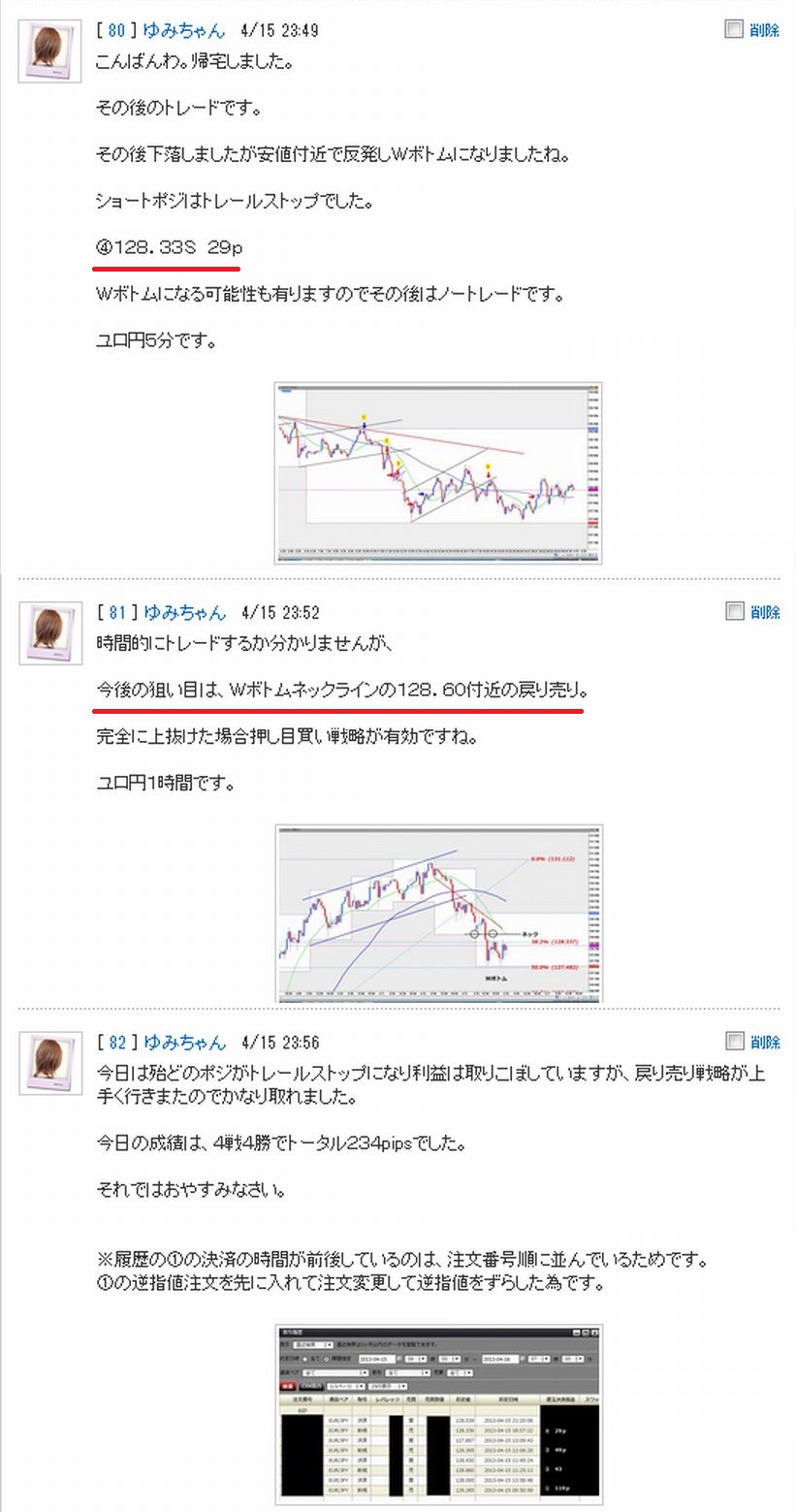796x1512 pixels.
Task: Open ゆみちゃん's name link on comment 82
Action: pos(184,1043)
